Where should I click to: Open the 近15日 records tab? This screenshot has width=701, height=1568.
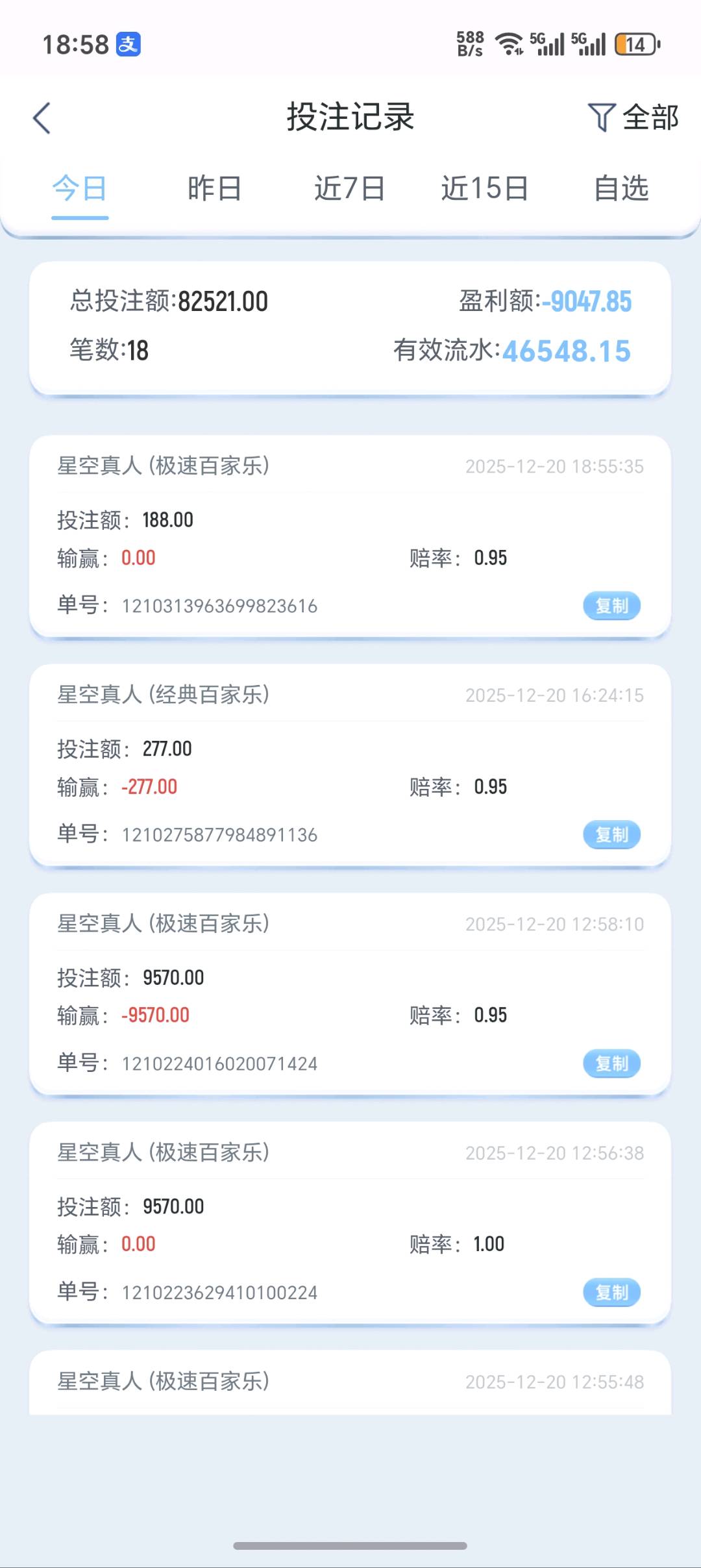coord(483,188)
